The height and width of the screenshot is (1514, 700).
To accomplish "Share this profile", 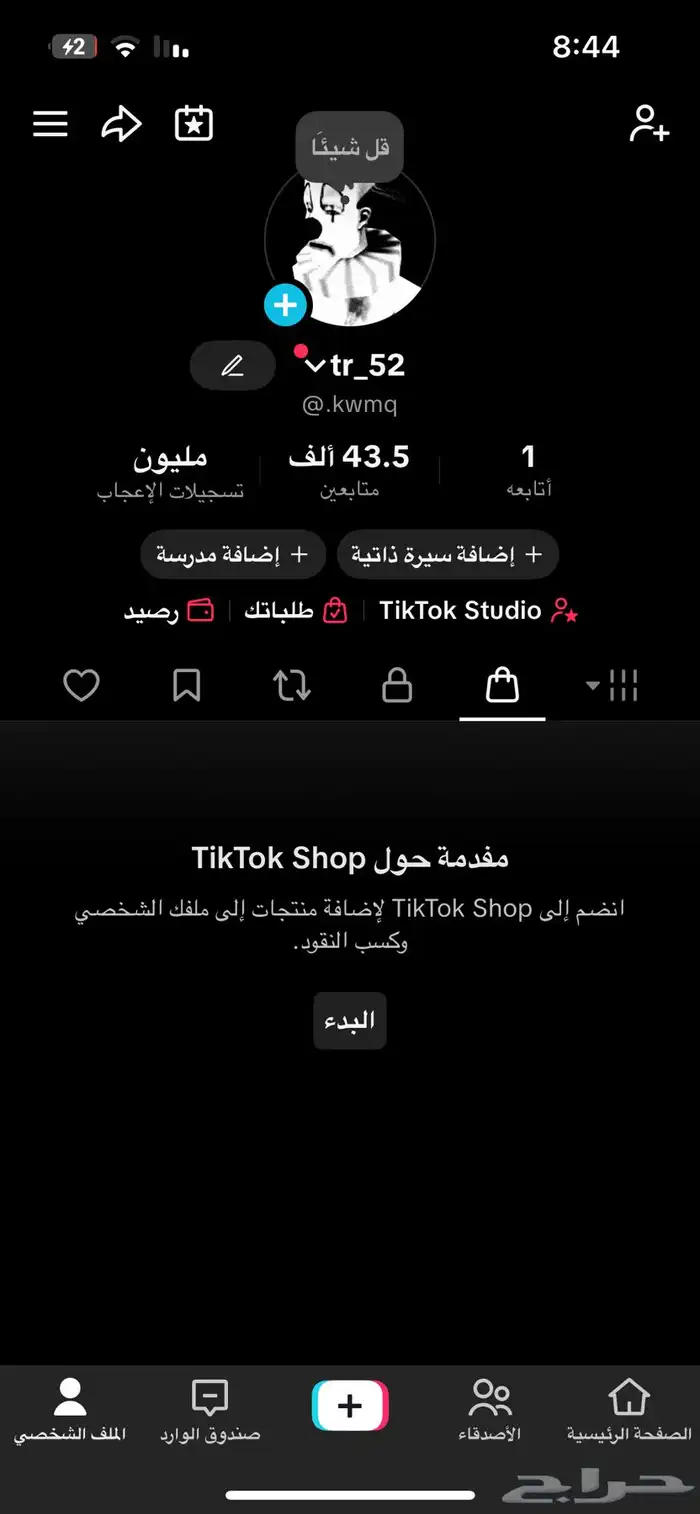I will coord(121,124).
